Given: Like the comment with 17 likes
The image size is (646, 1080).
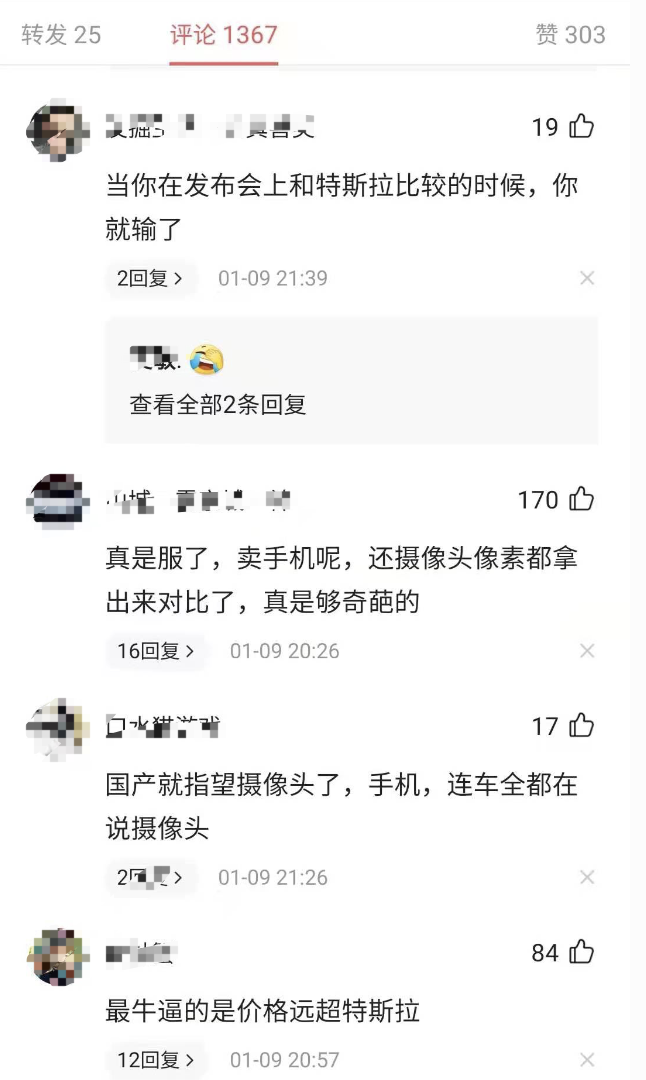Looking at the screenshot, I should point(581,726).
